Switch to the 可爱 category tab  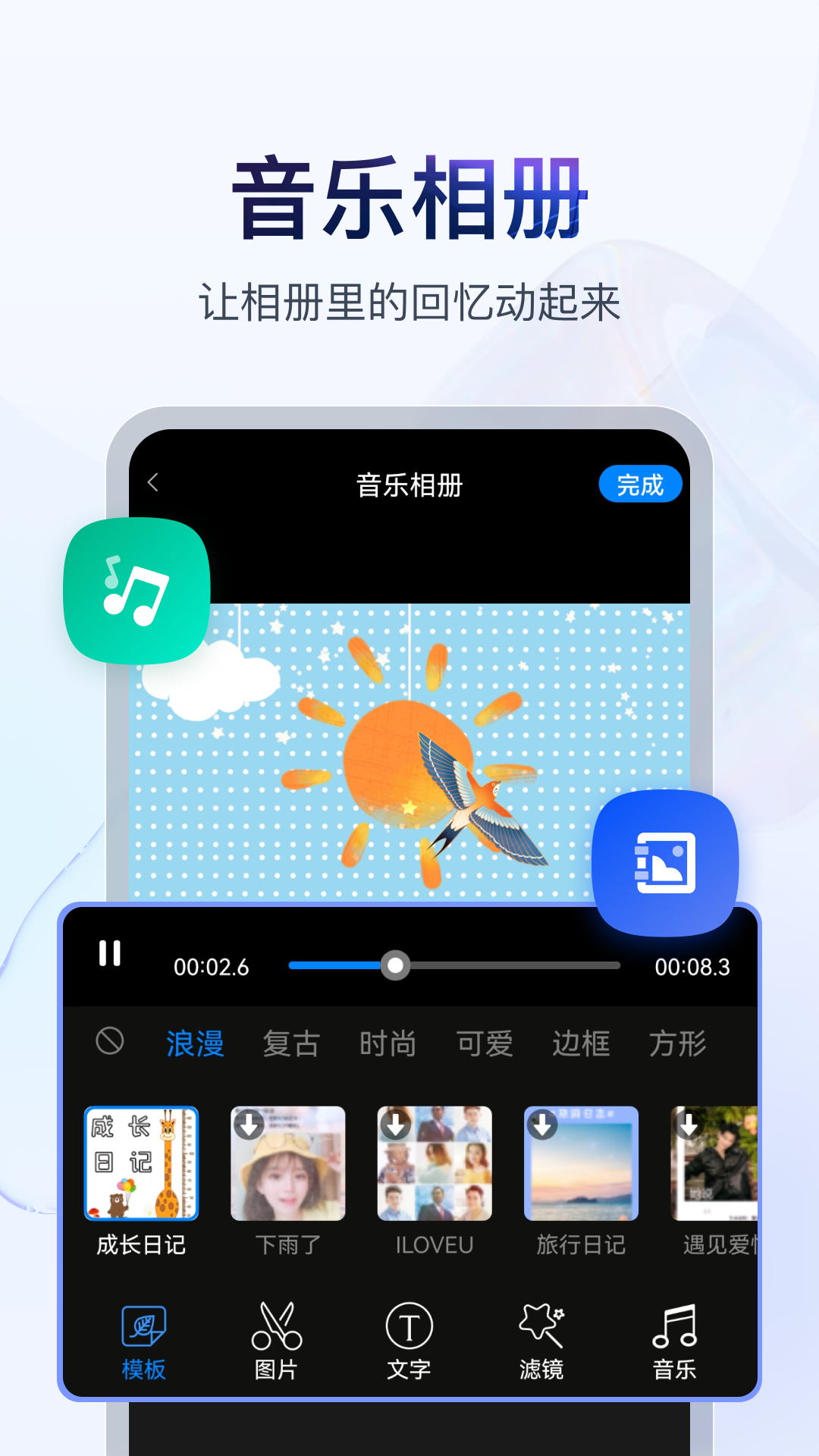484,1043
